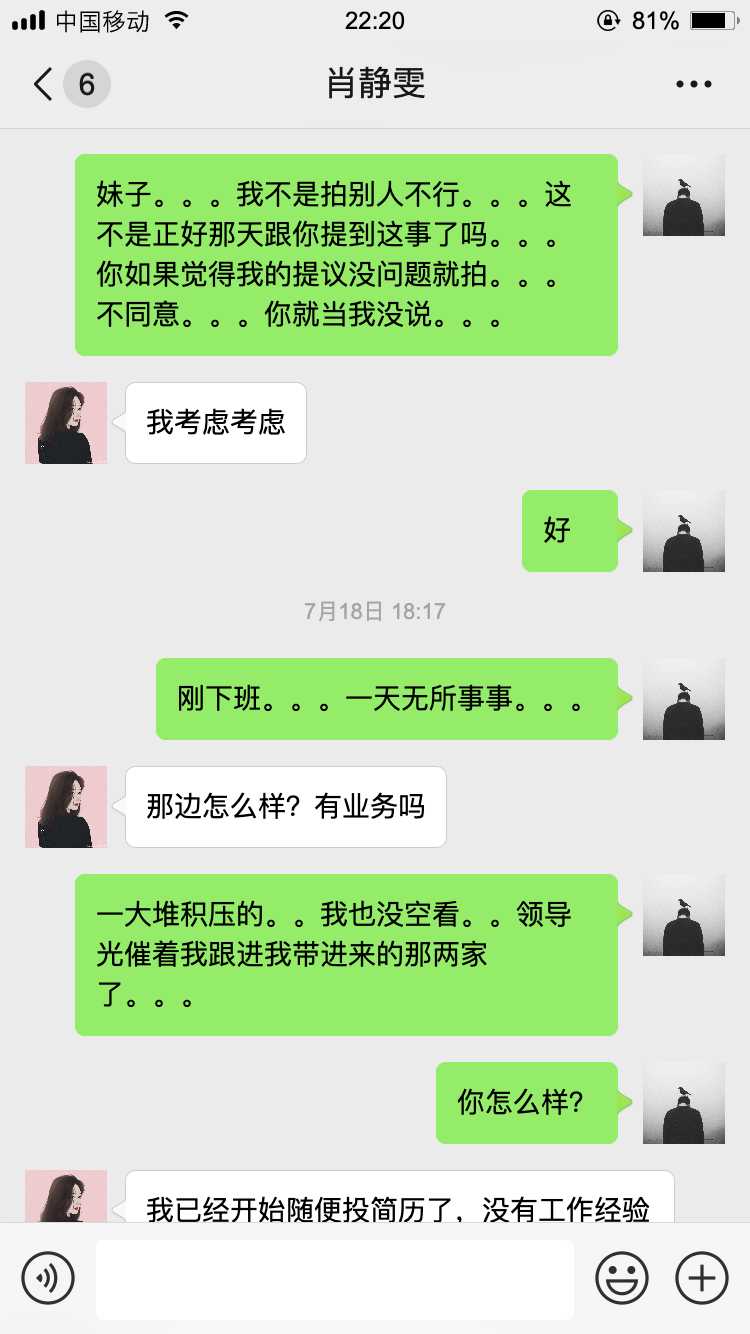The image size is (750, 1334).
Task: Select the 我考虑考虑 message bubble
Action: click(214, 422)
